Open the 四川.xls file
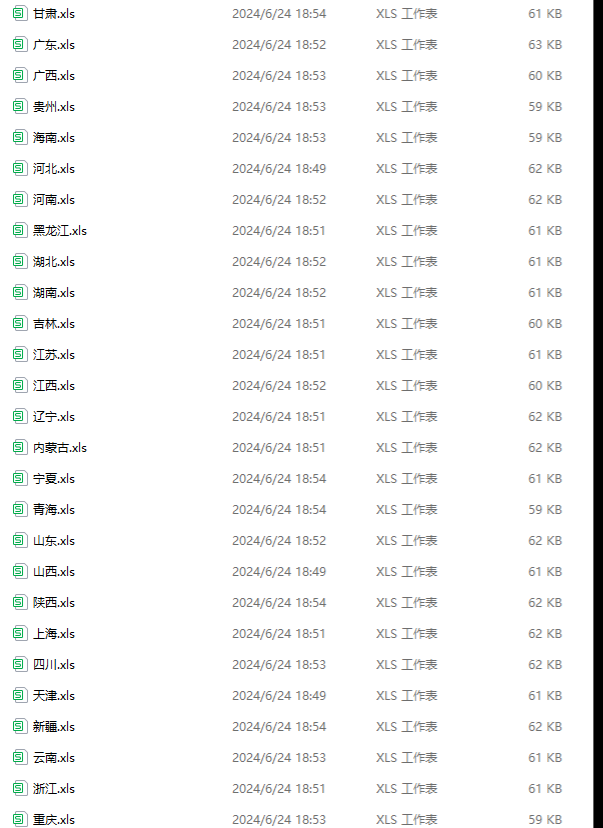 (x=53, y=665)
